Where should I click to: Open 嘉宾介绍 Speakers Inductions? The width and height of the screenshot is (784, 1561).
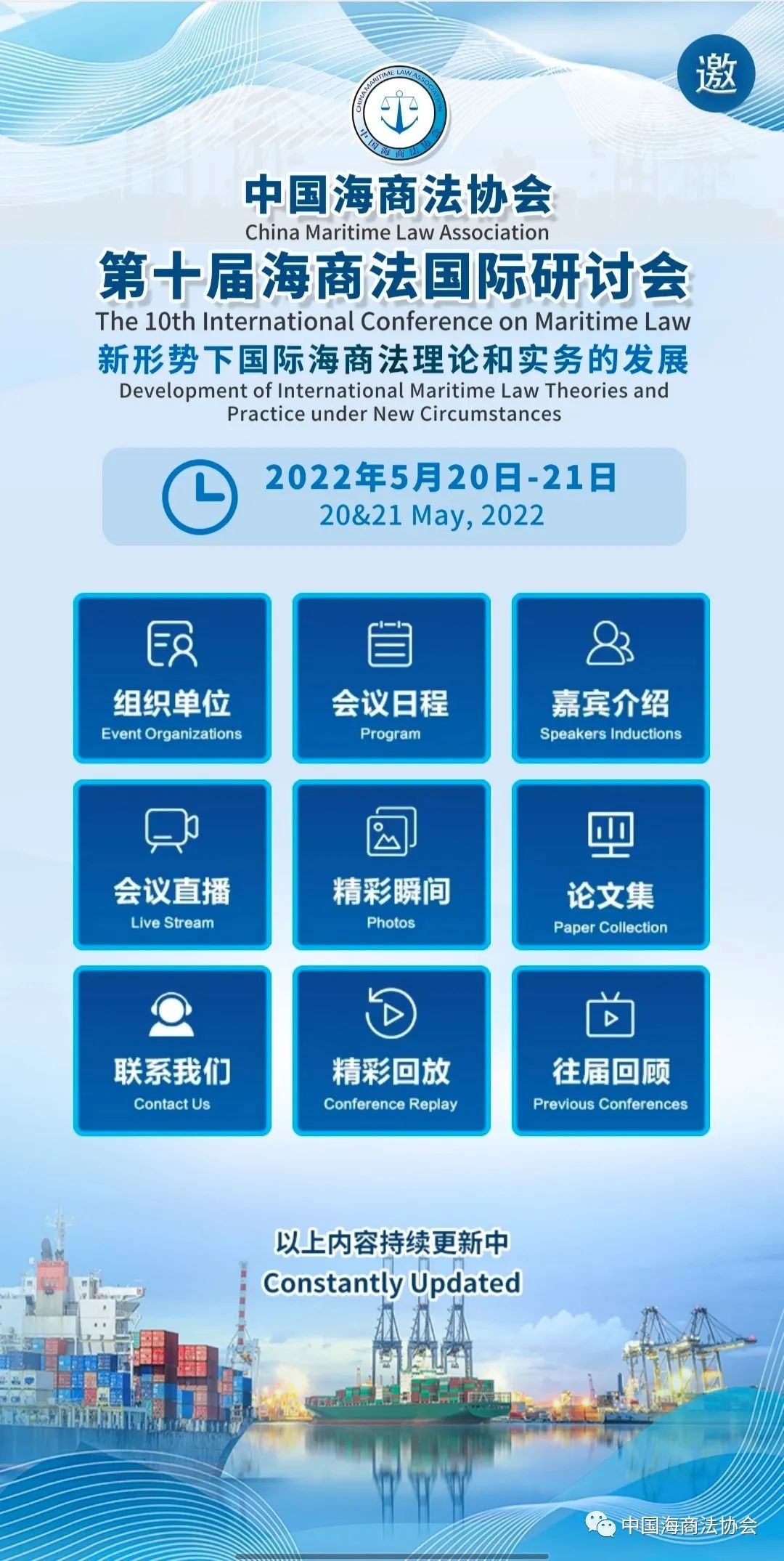(611, 678)
